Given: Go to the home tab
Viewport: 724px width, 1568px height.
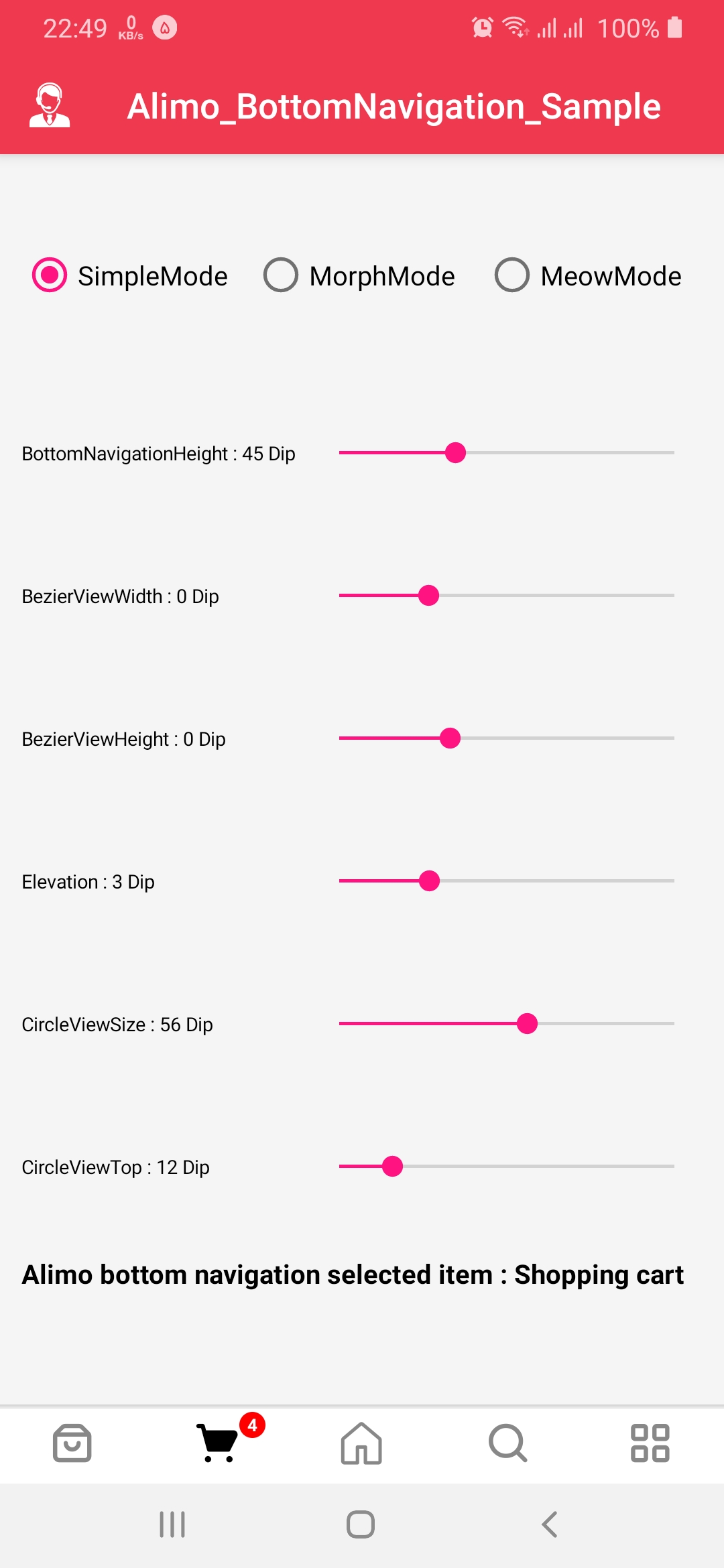Looking at the screenshot, I should tap(362, 1443).
